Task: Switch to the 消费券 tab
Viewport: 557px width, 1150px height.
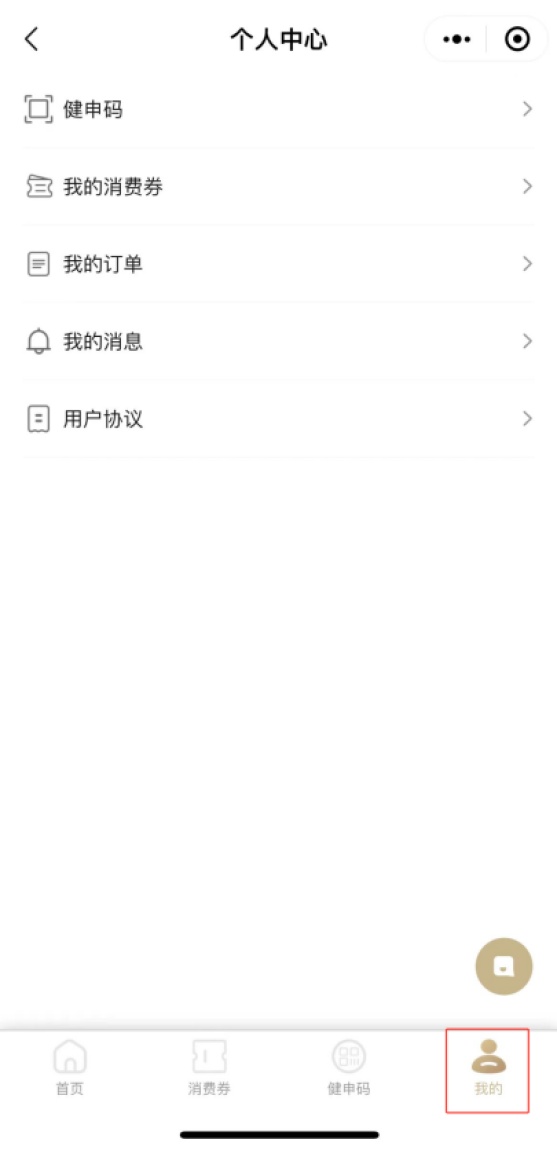Action: [209, 1068]
